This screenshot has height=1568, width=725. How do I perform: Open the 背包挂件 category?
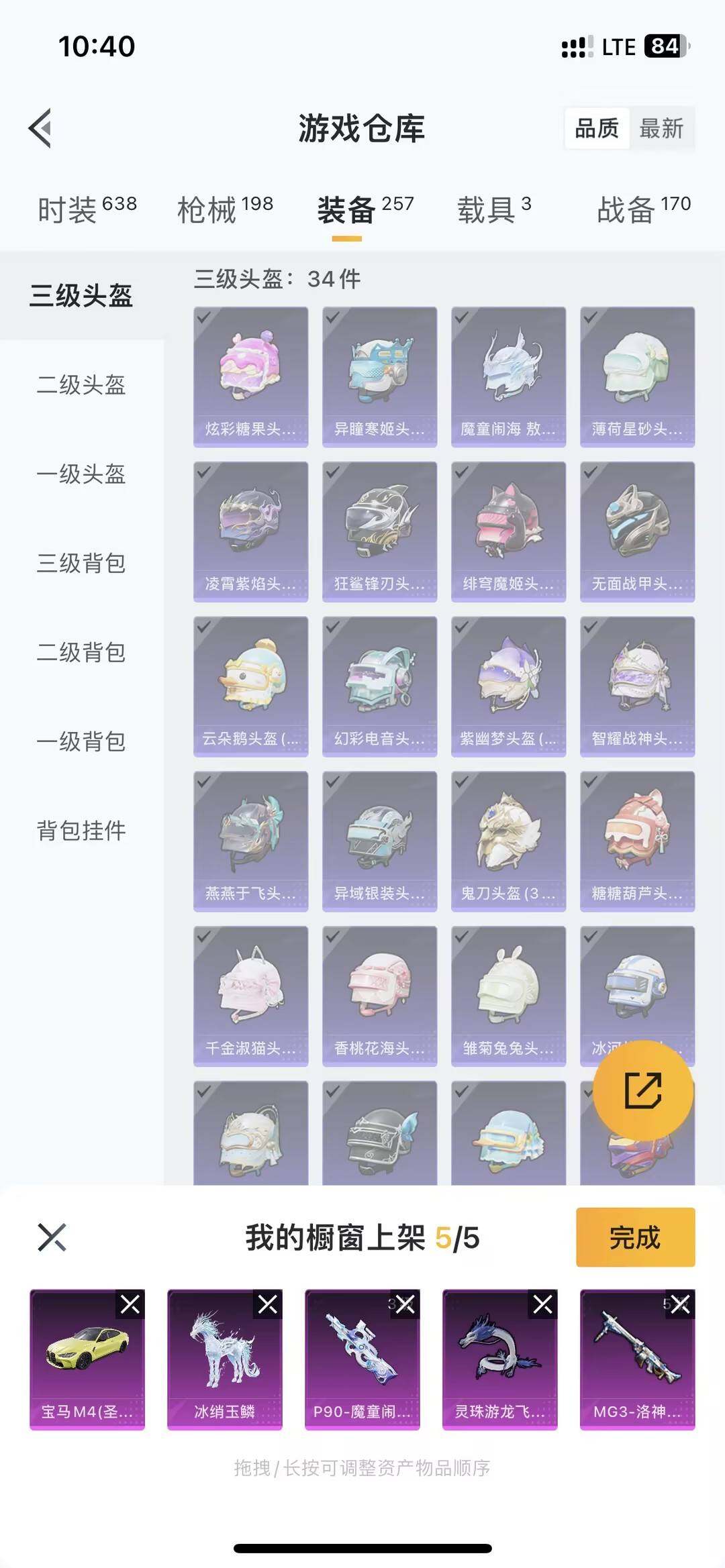81,831
